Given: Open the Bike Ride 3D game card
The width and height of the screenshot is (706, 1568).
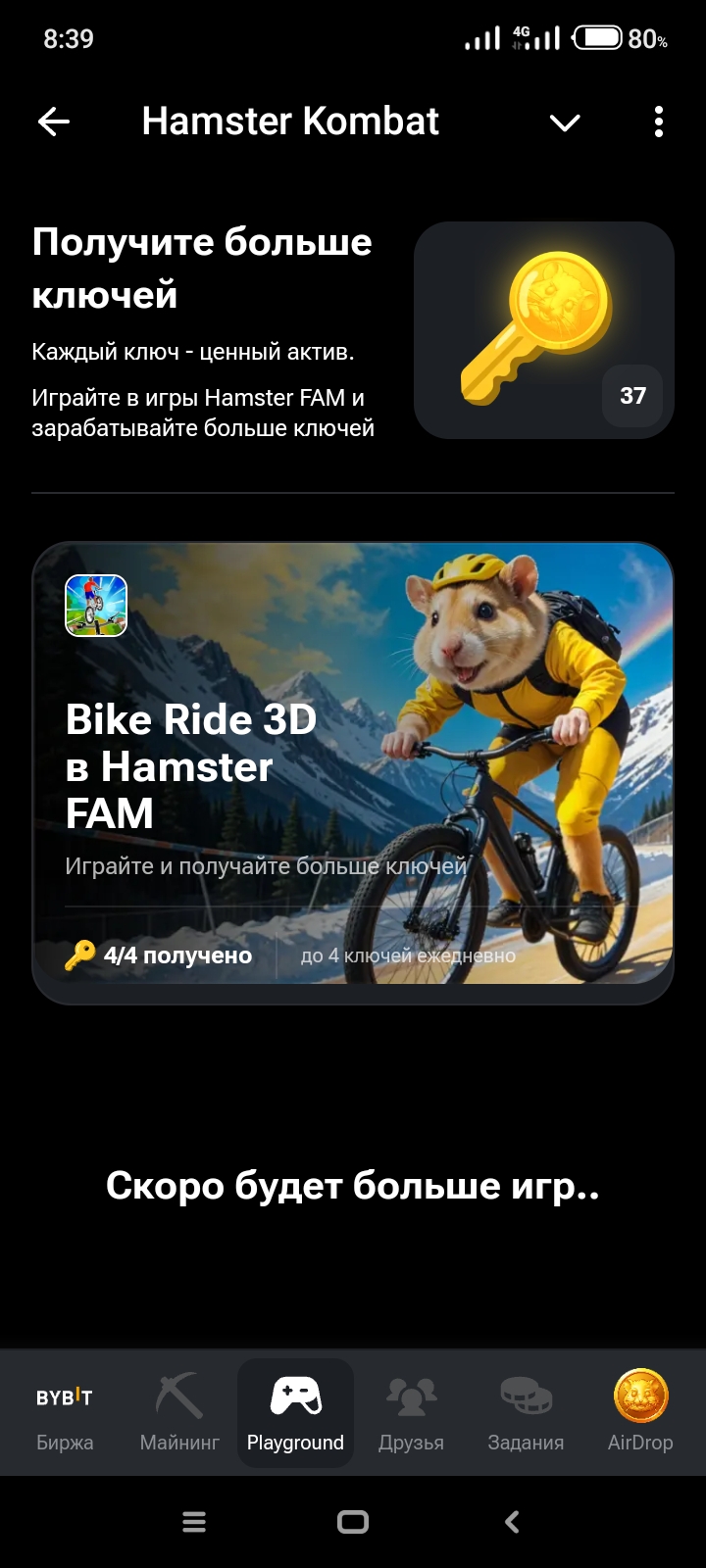Looking at the screenshot, I should 353,772.
